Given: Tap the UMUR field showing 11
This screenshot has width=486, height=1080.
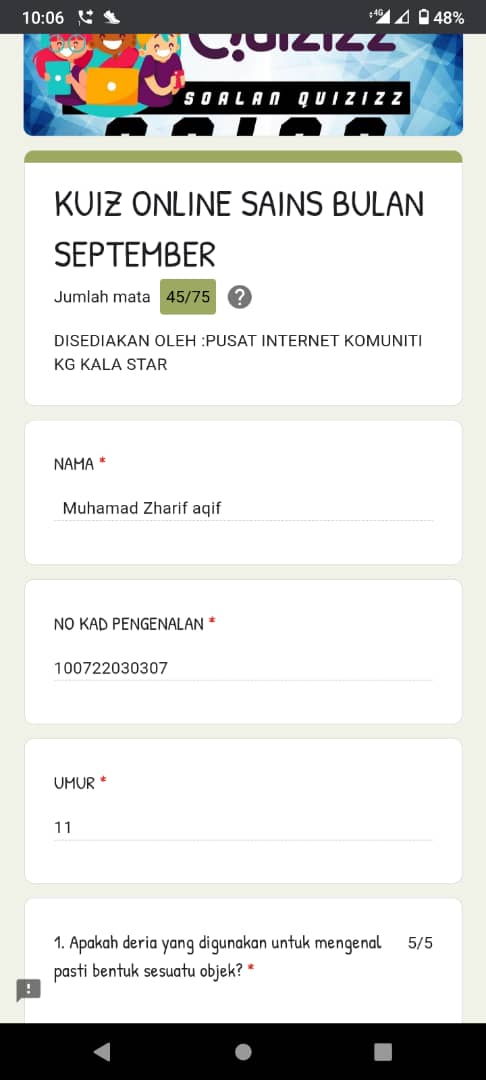Looking at the screenshot, I should pyautogui.click(x=244, y=827).
